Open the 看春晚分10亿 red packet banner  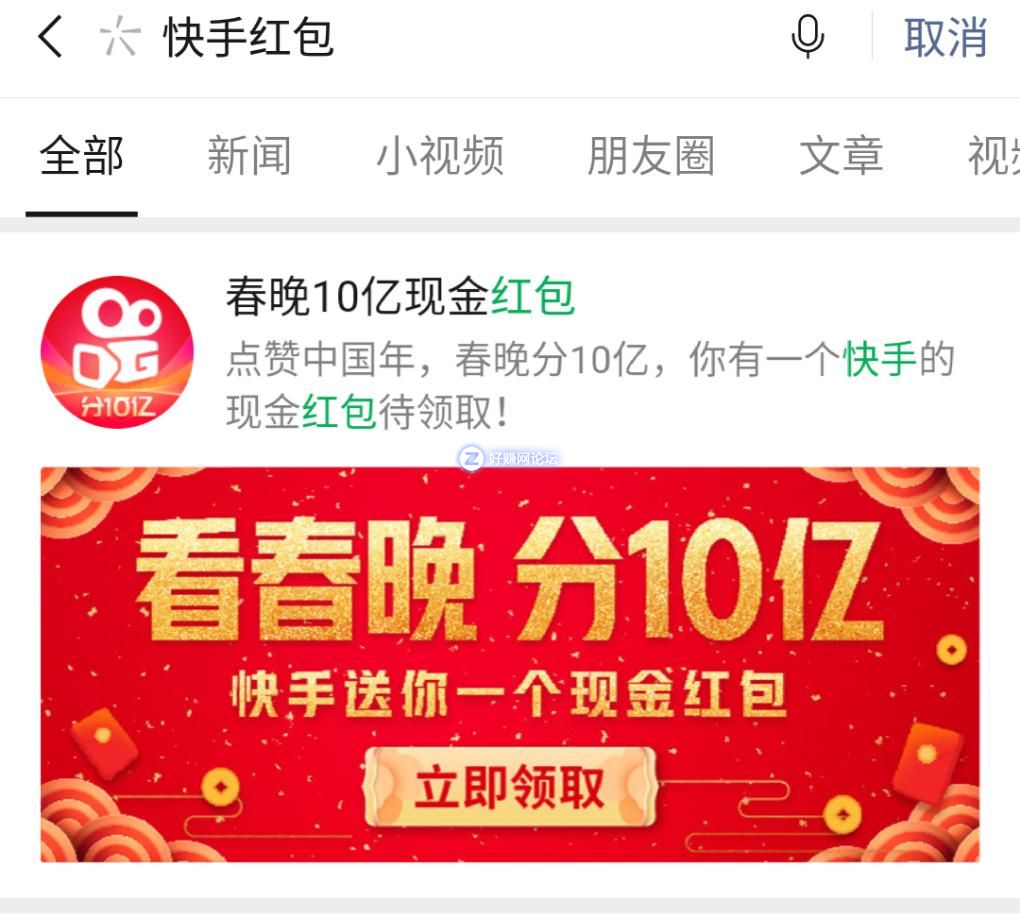pyautogui.click(x=510, y=664)
